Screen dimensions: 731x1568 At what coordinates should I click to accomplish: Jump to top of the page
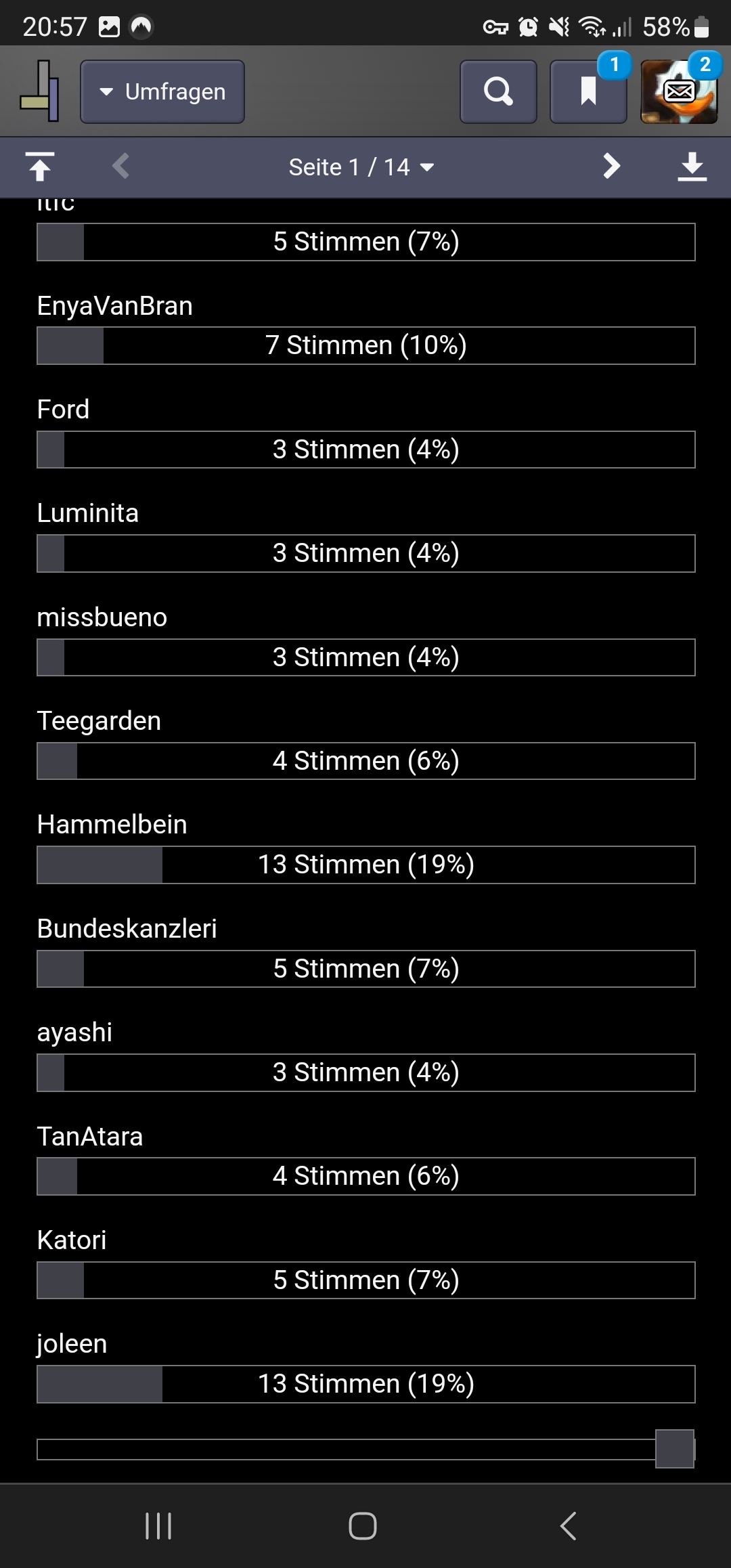40,167
